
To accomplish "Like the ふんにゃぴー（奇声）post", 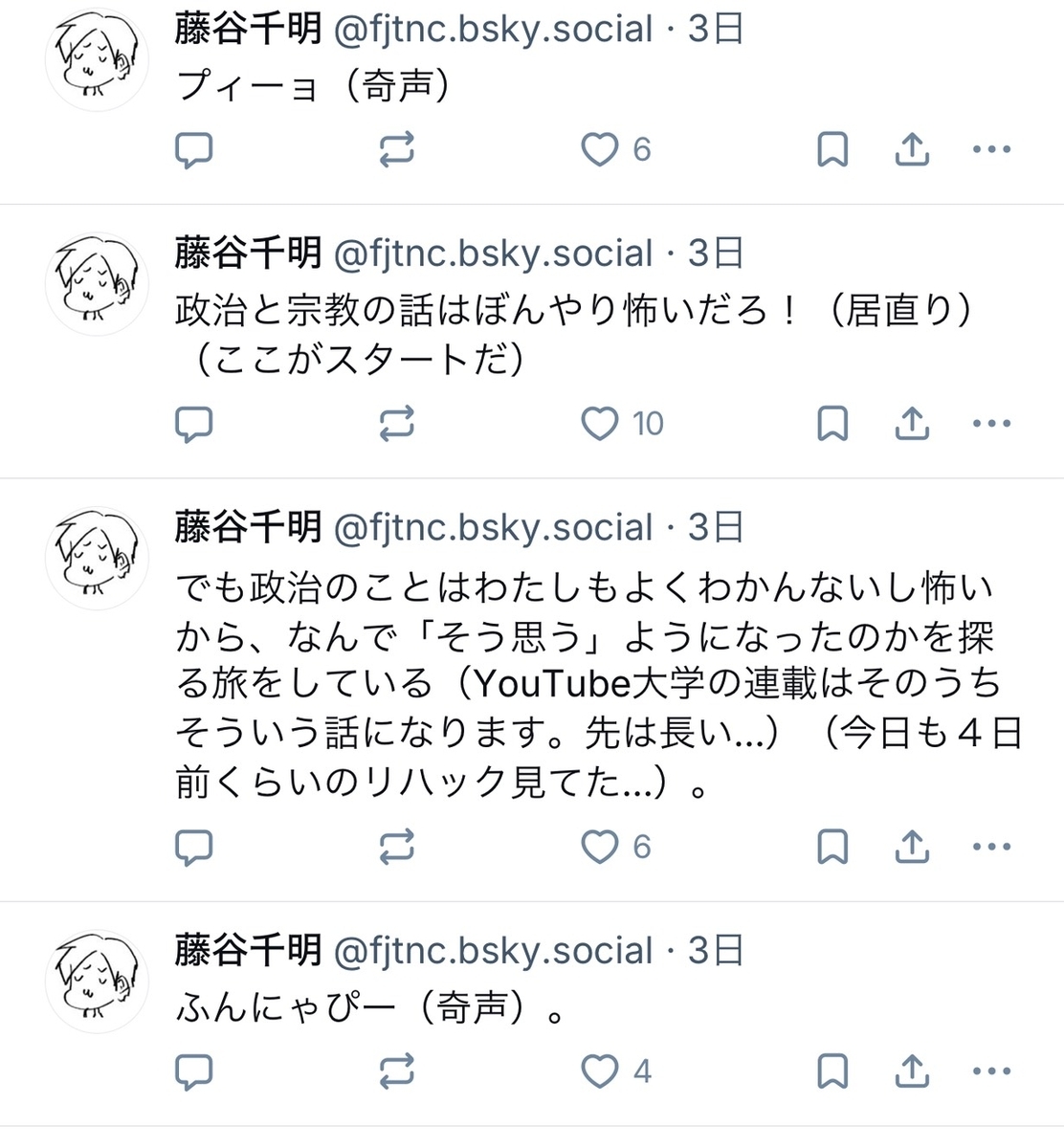I will tap(600, 1072).
